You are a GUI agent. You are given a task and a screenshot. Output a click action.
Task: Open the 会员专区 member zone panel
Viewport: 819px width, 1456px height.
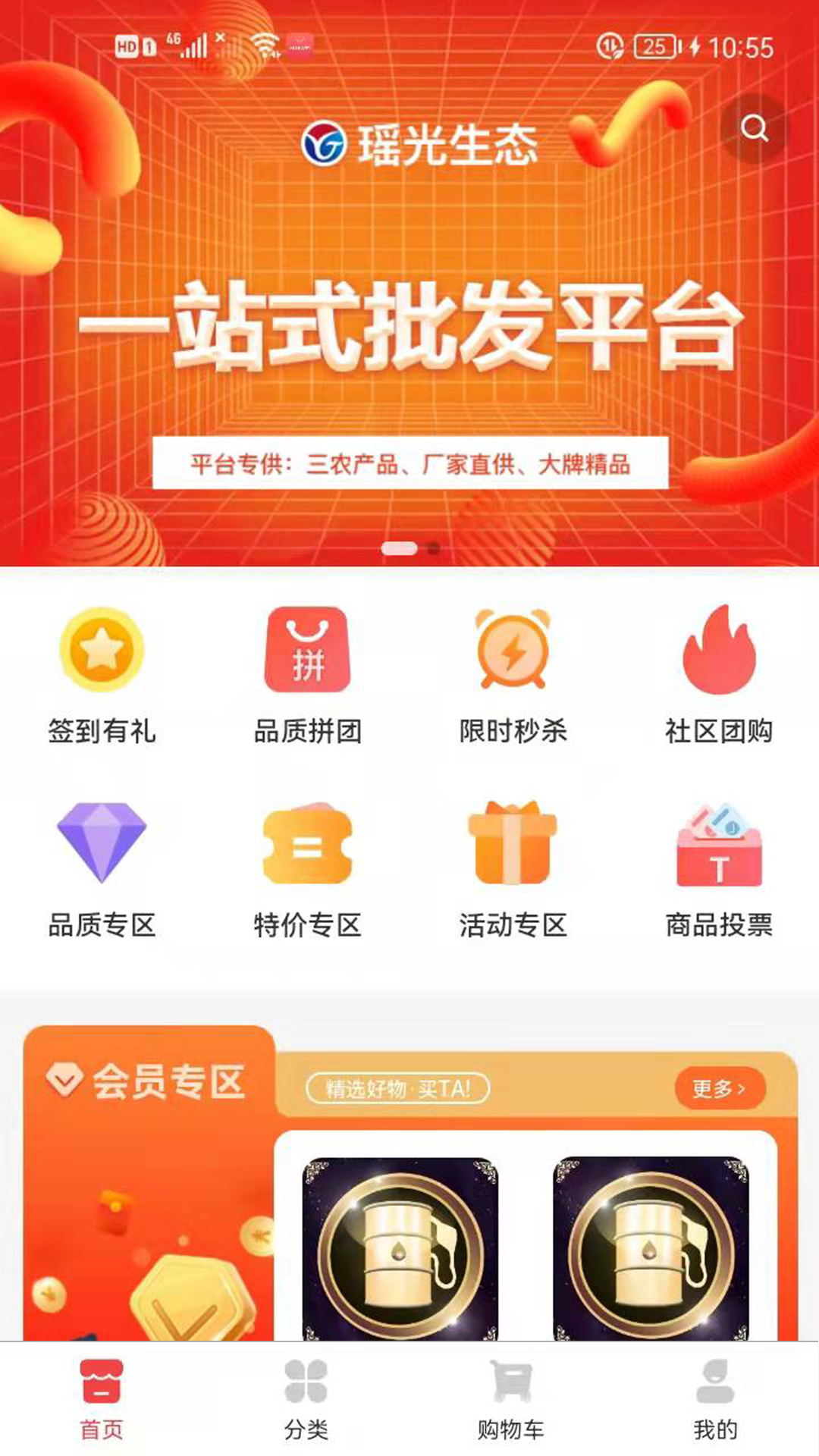[148, 1183]
